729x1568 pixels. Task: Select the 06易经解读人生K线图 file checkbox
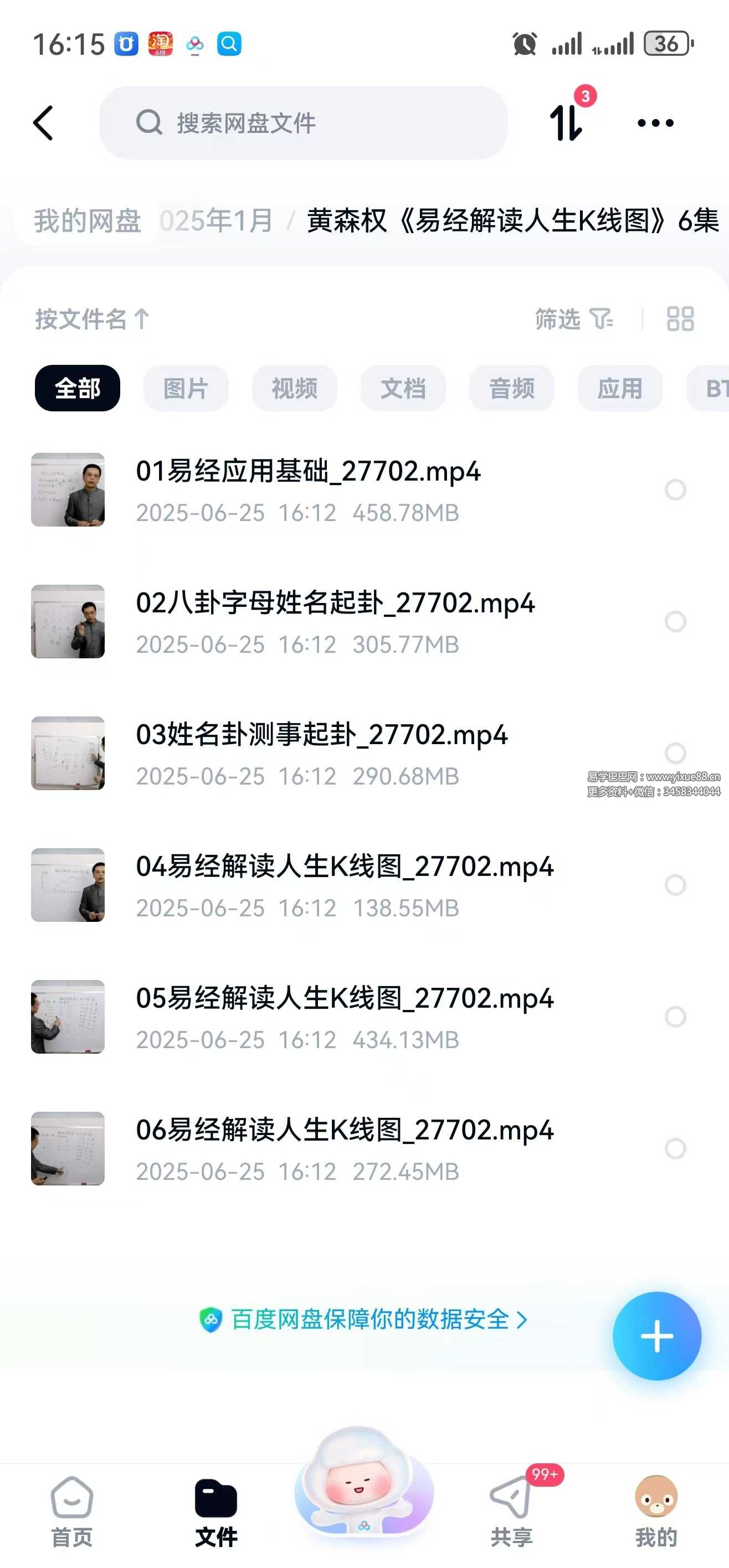click(x=675, y=1149)
